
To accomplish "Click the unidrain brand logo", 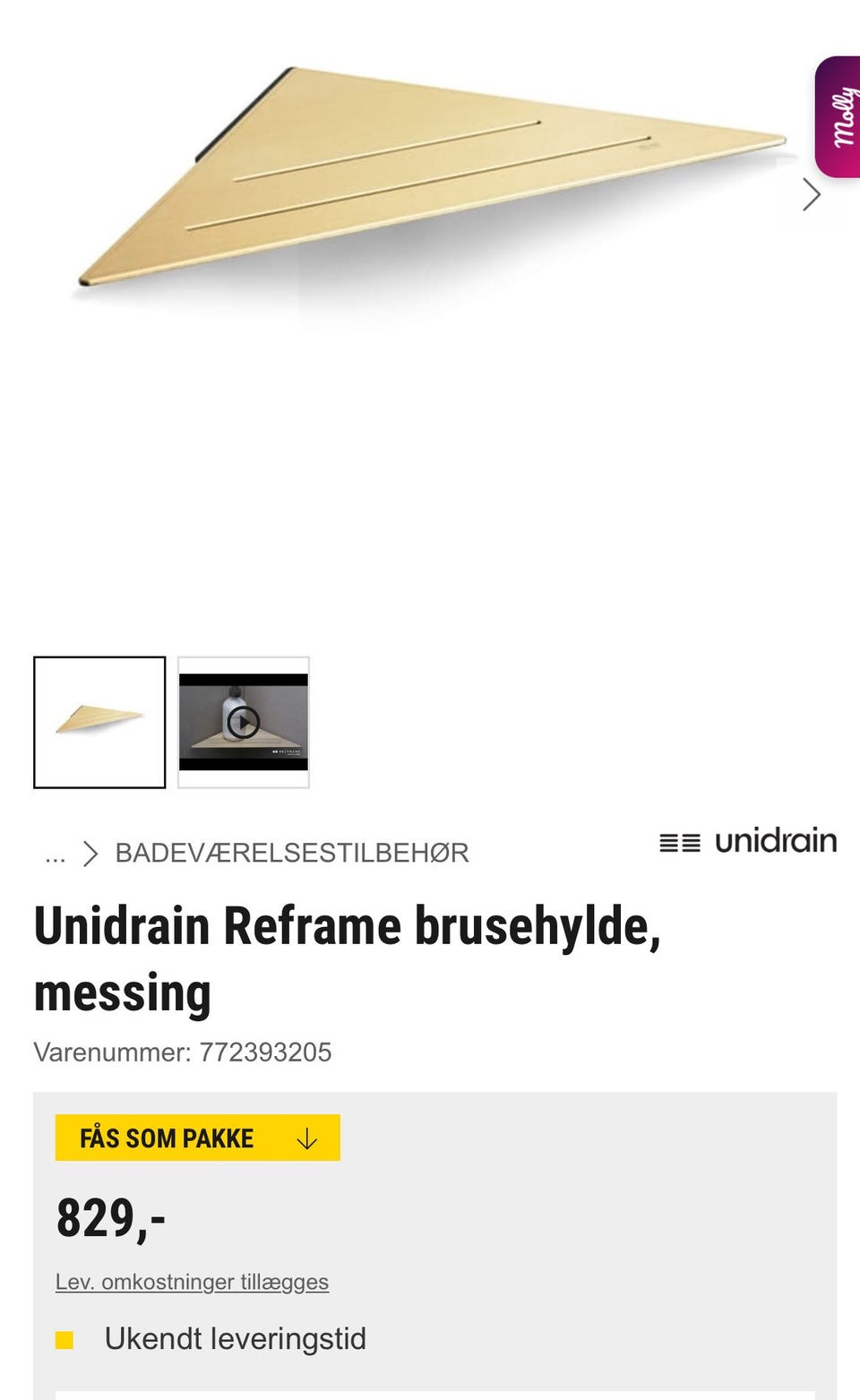I will tap(748, 842).
